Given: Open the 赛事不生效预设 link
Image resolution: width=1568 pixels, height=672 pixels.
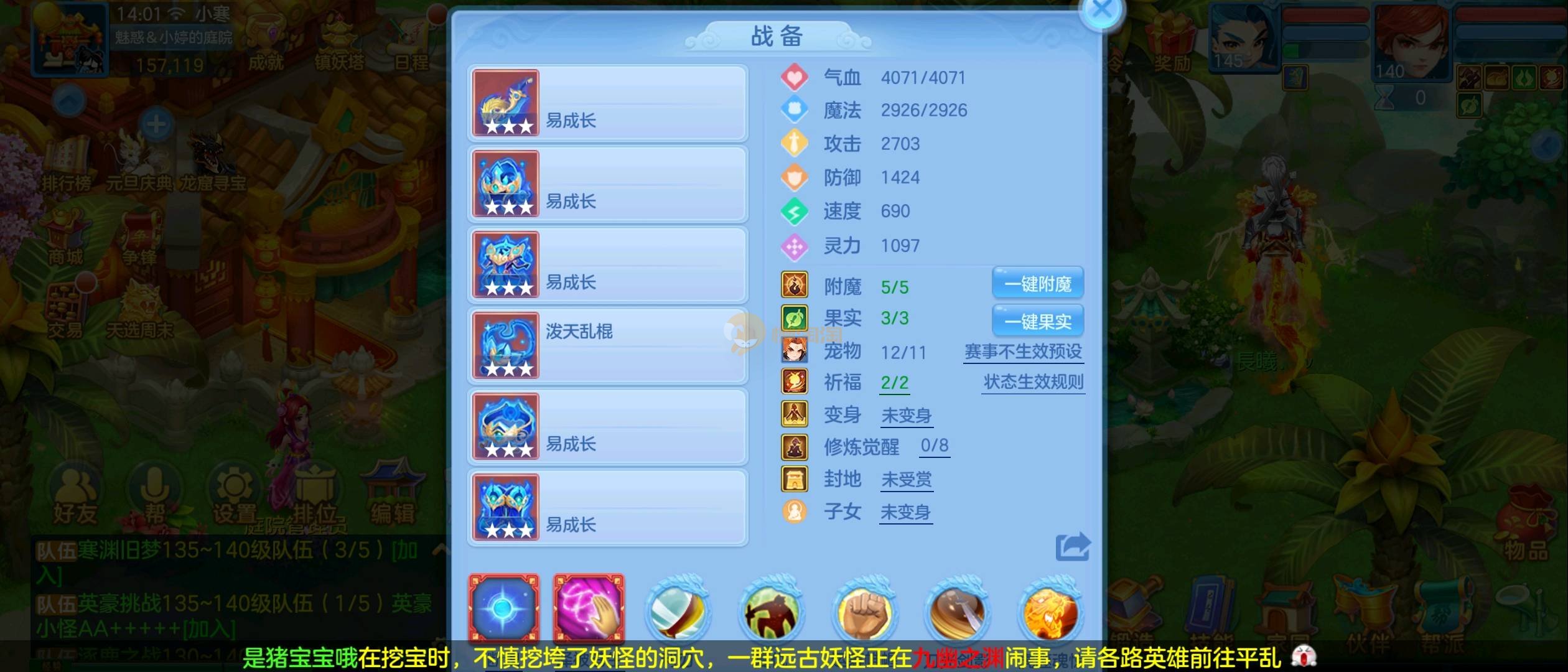Looking at the screenshot, I should pos(1023,352).
